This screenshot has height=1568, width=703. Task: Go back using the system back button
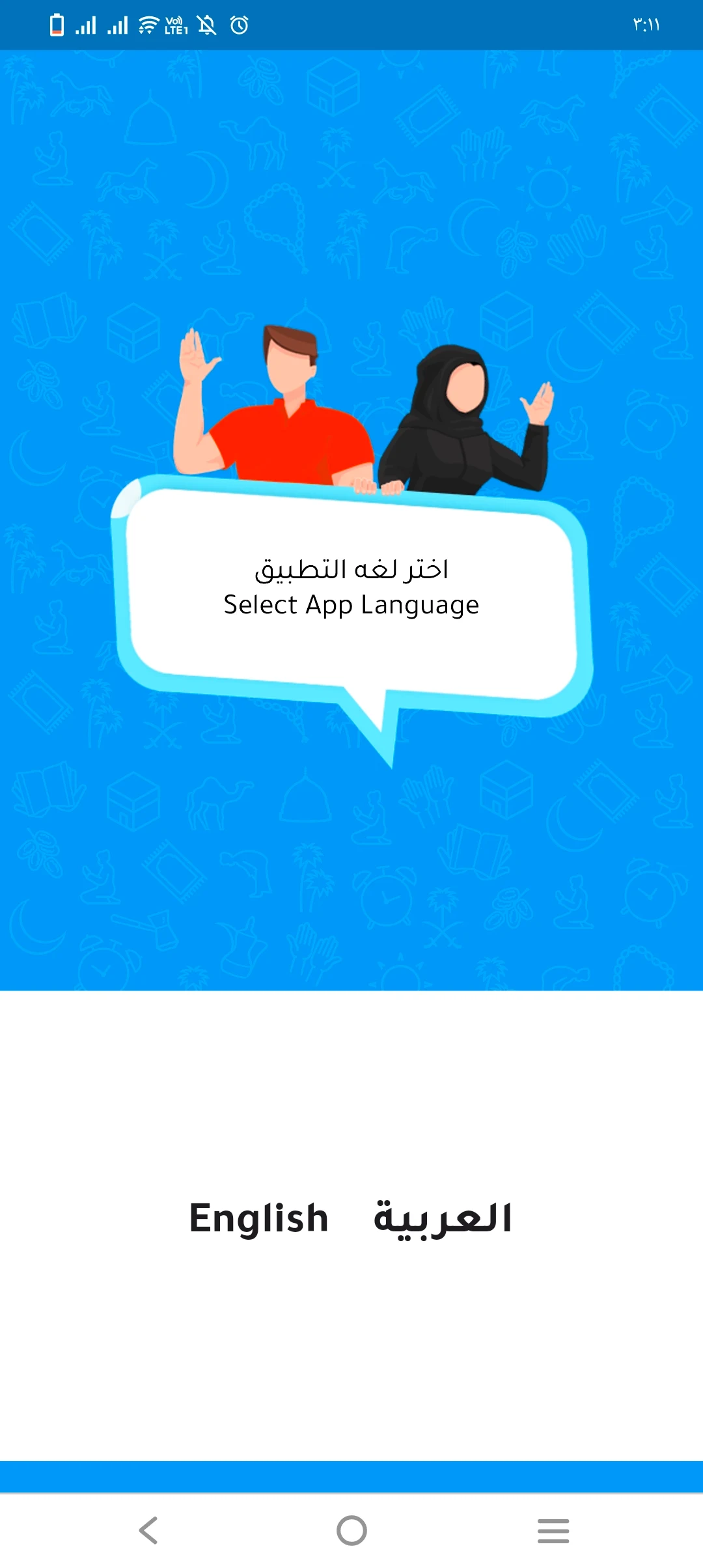(149, 1530)
